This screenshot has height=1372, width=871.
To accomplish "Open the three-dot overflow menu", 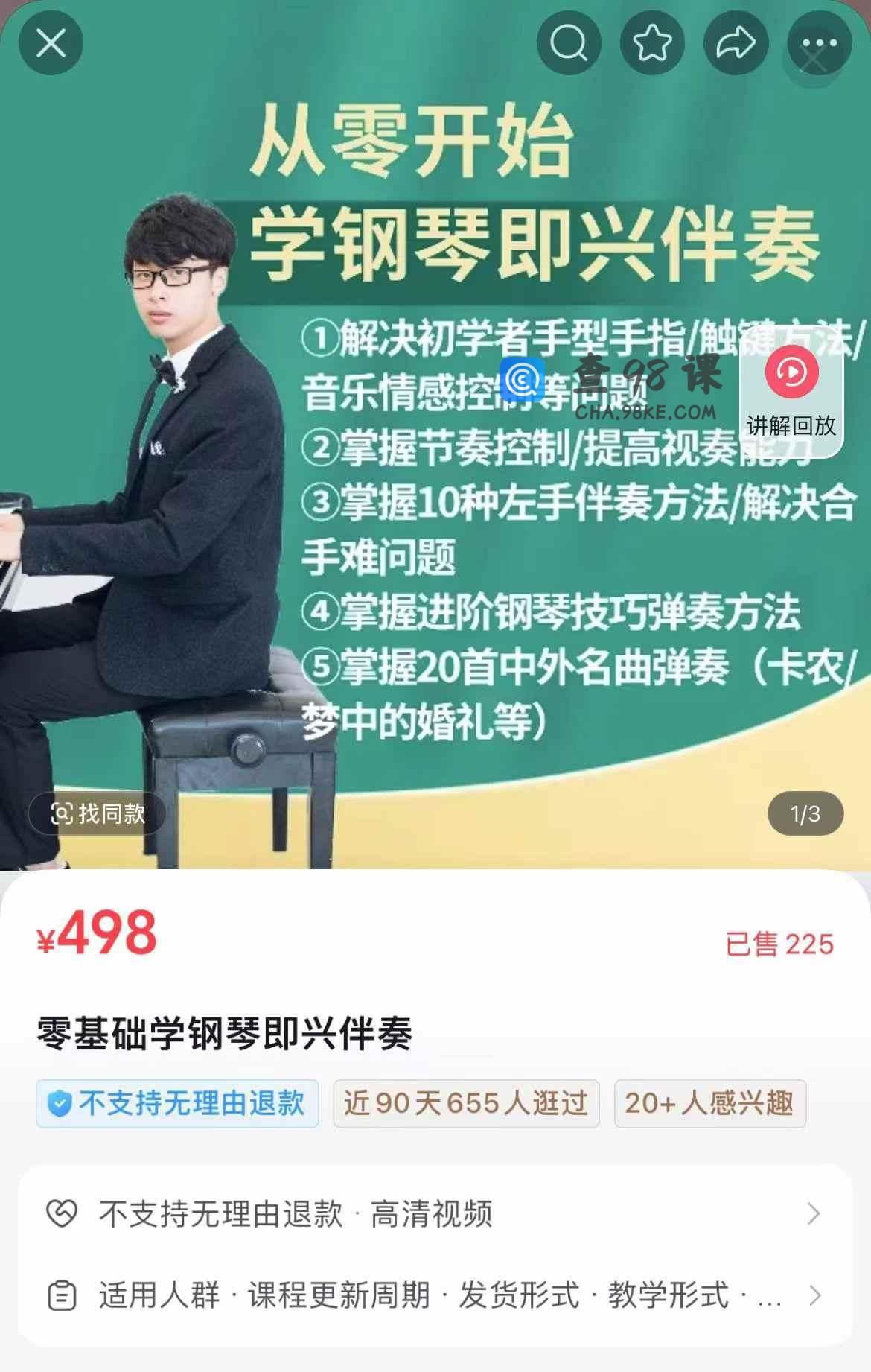I will (x=819, y=42).
